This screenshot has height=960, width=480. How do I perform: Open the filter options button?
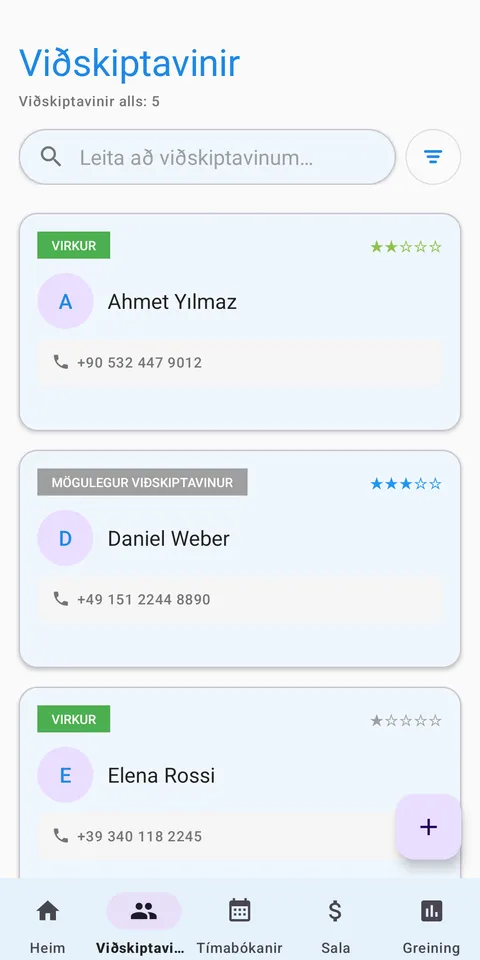[x=433, y=157]
